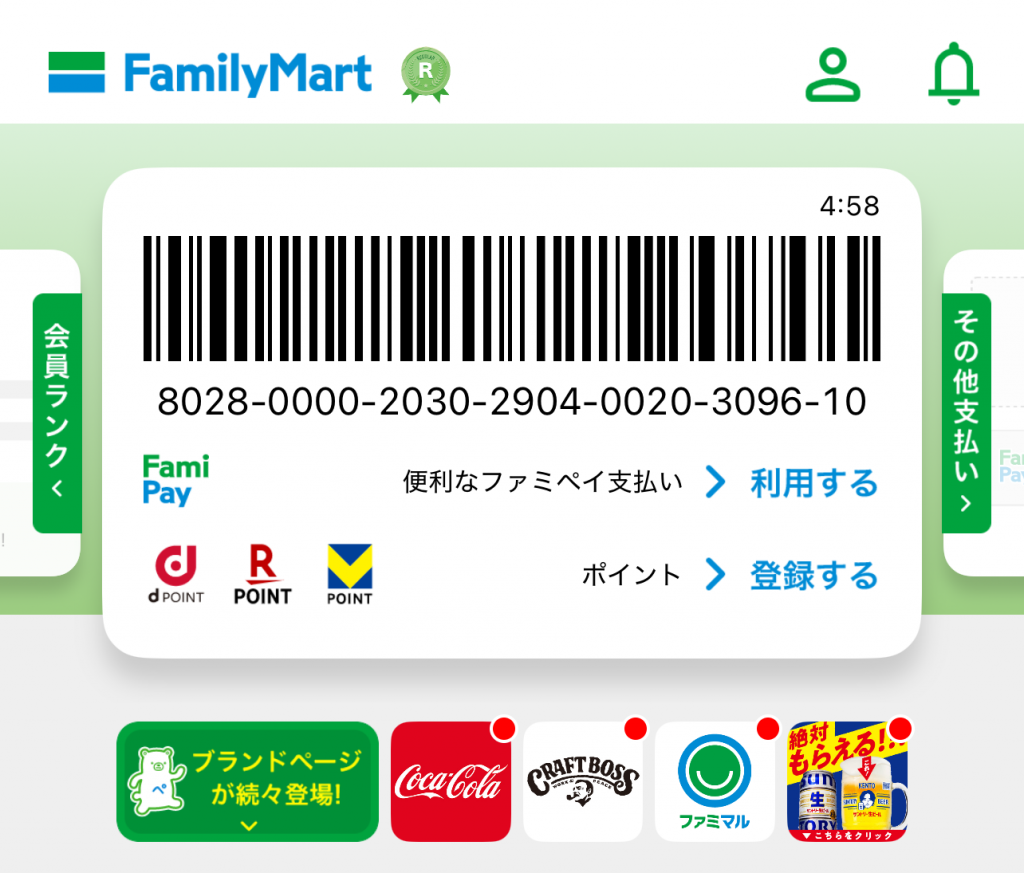Viewport: 1024px width, 873px height.
Task: Tap the rank badge next to FamilyMart logo
Action: tap(425, 75)
